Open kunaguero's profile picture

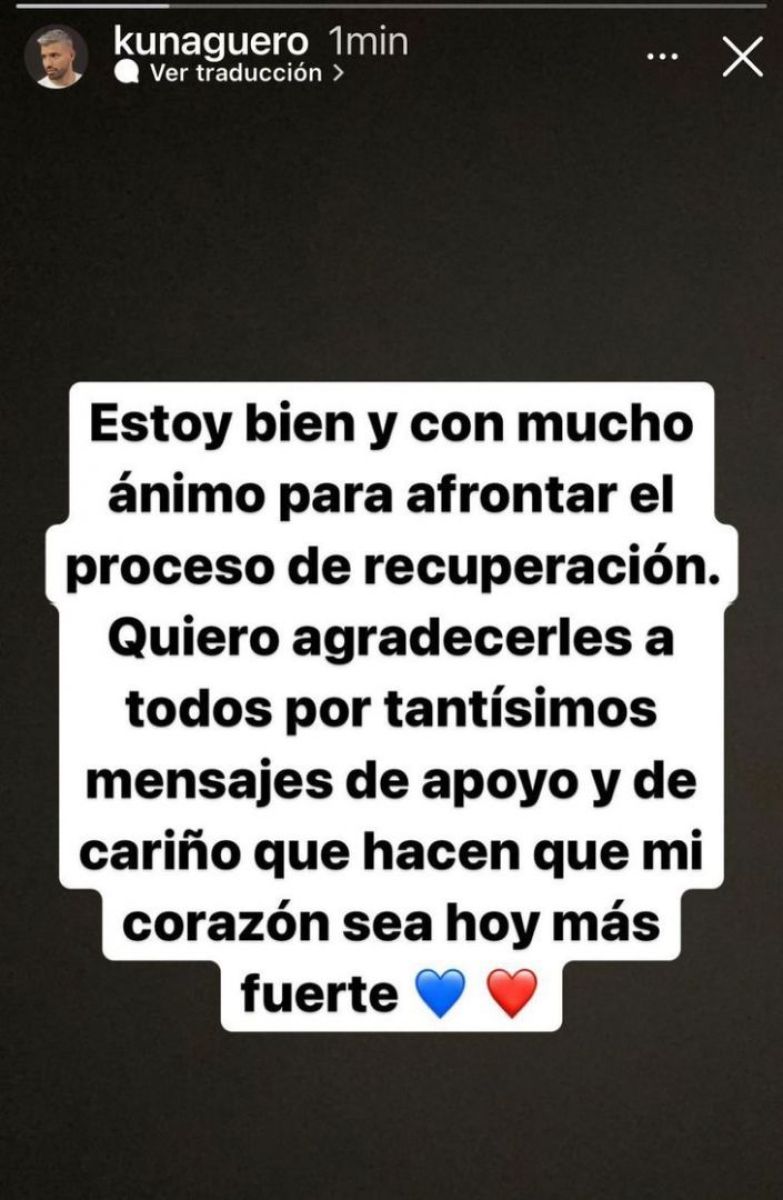pyautogui.click(x=56, y=57)
